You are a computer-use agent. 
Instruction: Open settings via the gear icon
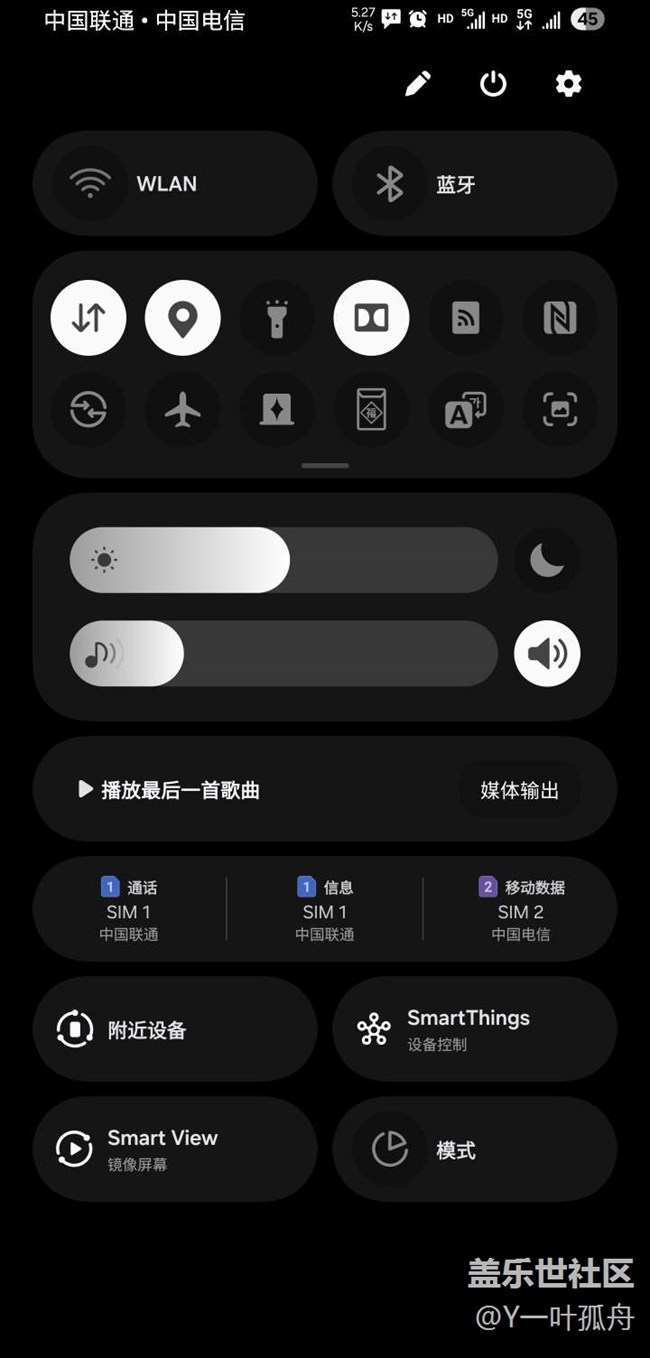click(568, 84)
